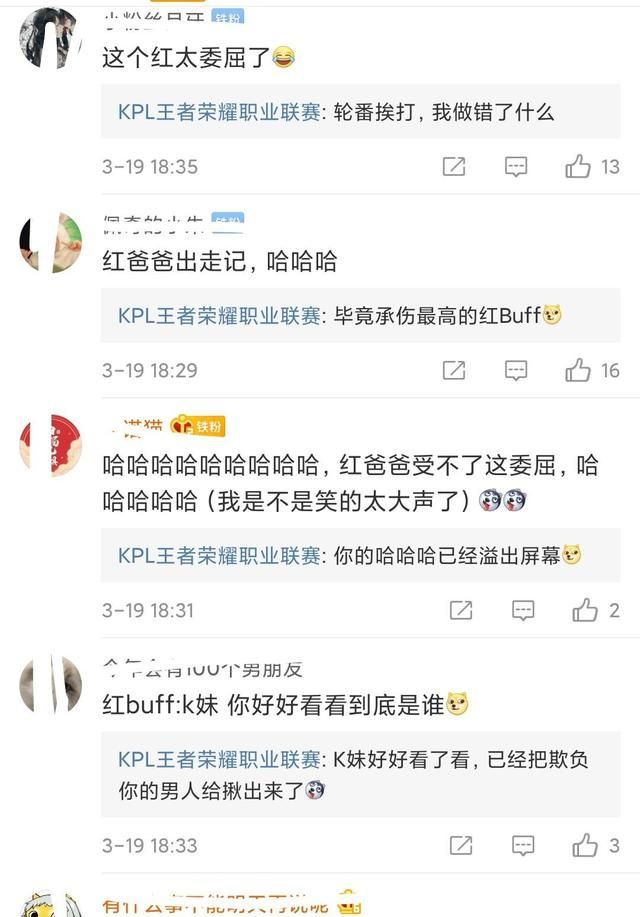
Task: Repost the comment posted at 3-19 18:29
Action: point(454,371)
